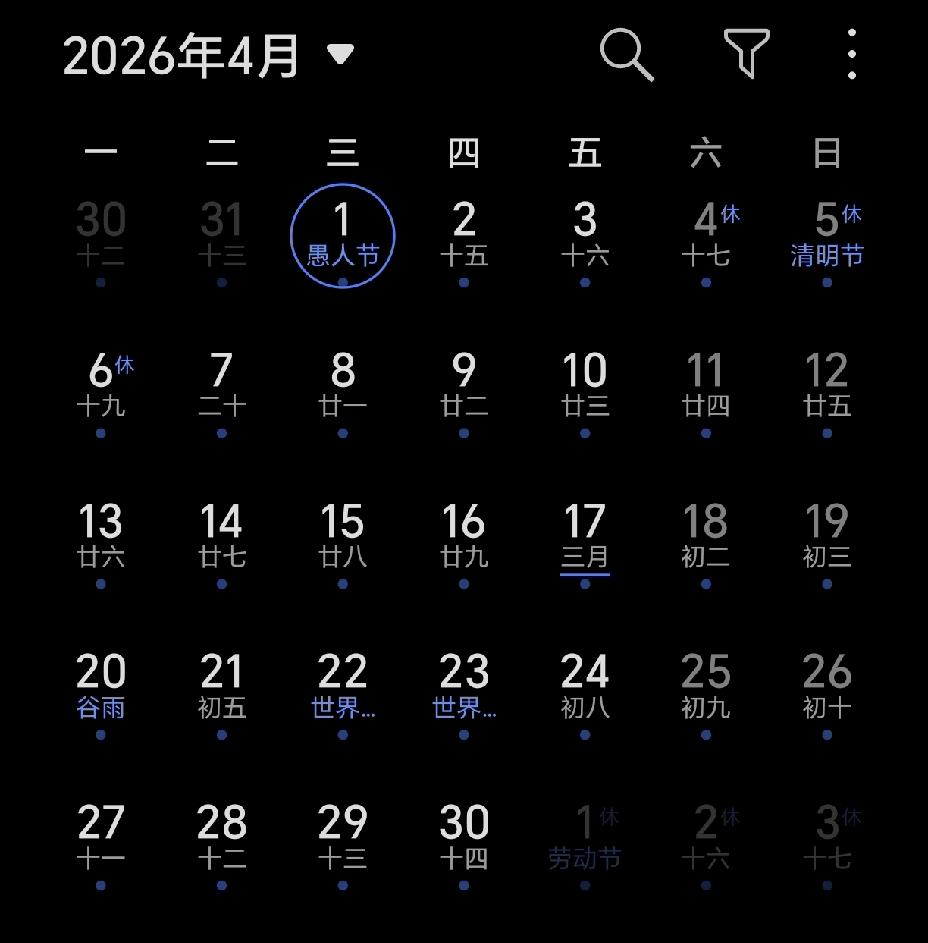
Task: Select April 30, the last day of the month
Action: pyautogui.click(x=462, y=824)
